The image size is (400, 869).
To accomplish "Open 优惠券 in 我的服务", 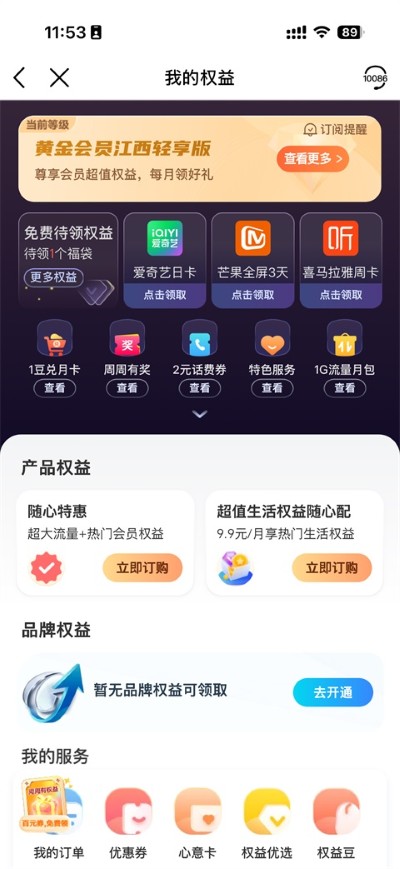I will pyautogui.click(x=129, y=824).
